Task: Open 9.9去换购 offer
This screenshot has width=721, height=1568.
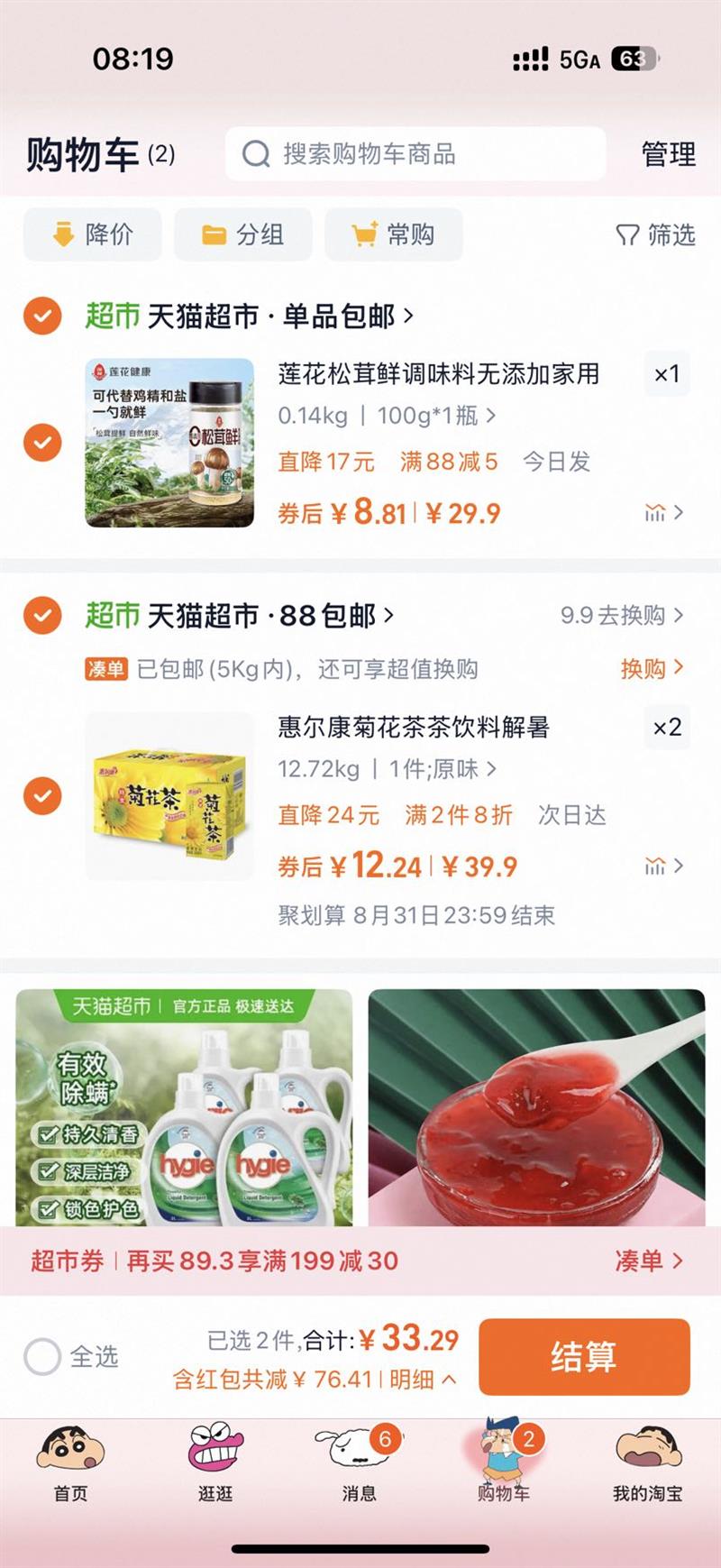Action: [622, 615]
